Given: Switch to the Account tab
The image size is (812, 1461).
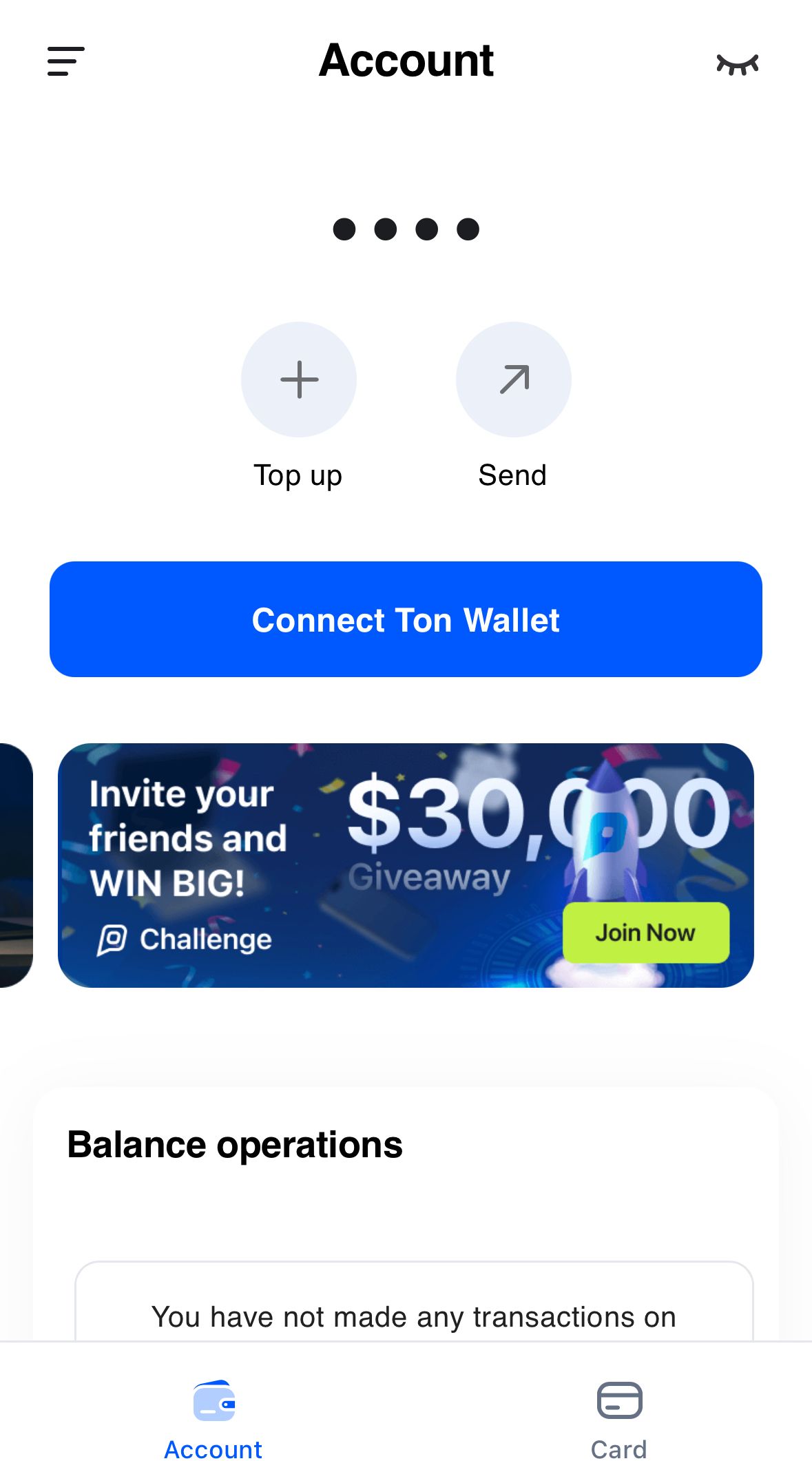Looking at the screenshot, I should point(214,1419).
